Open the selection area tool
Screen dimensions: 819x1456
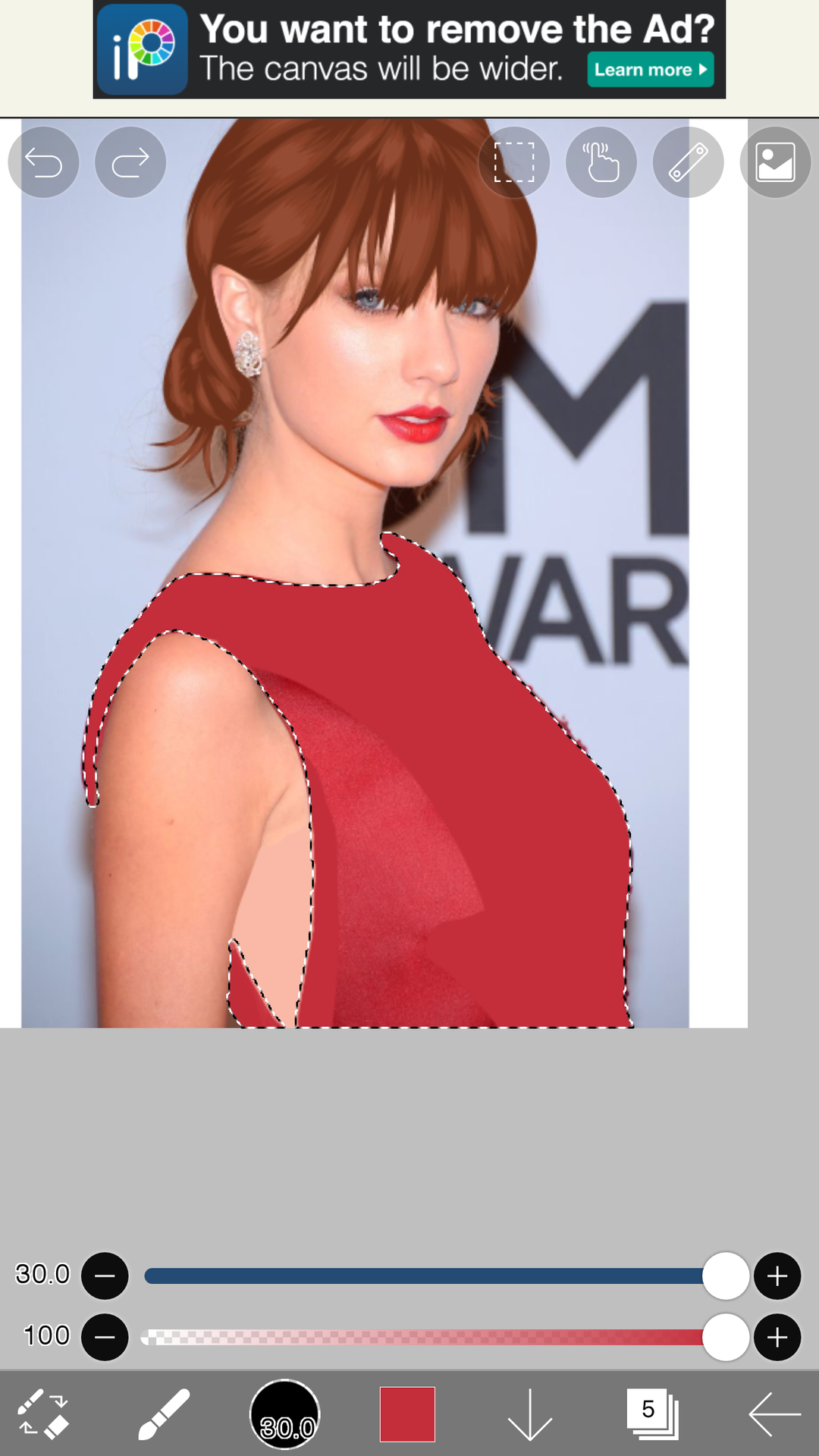(514, 162)
